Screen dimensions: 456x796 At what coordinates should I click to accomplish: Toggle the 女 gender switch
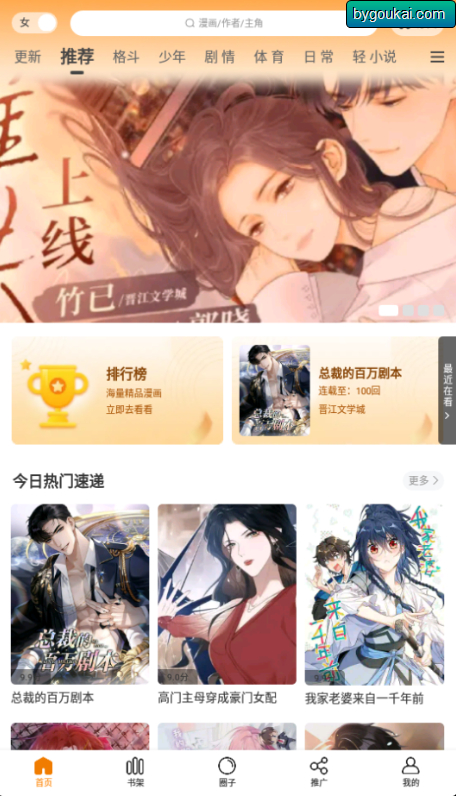[35, 23]
